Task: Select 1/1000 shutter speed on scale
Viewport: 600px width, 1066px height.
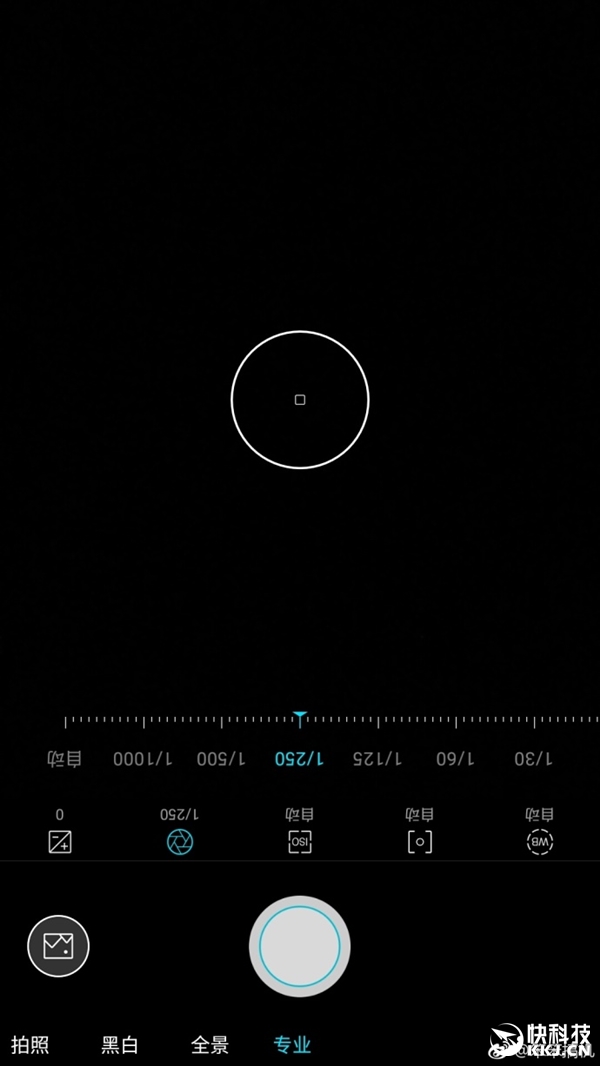Action: 143,759
